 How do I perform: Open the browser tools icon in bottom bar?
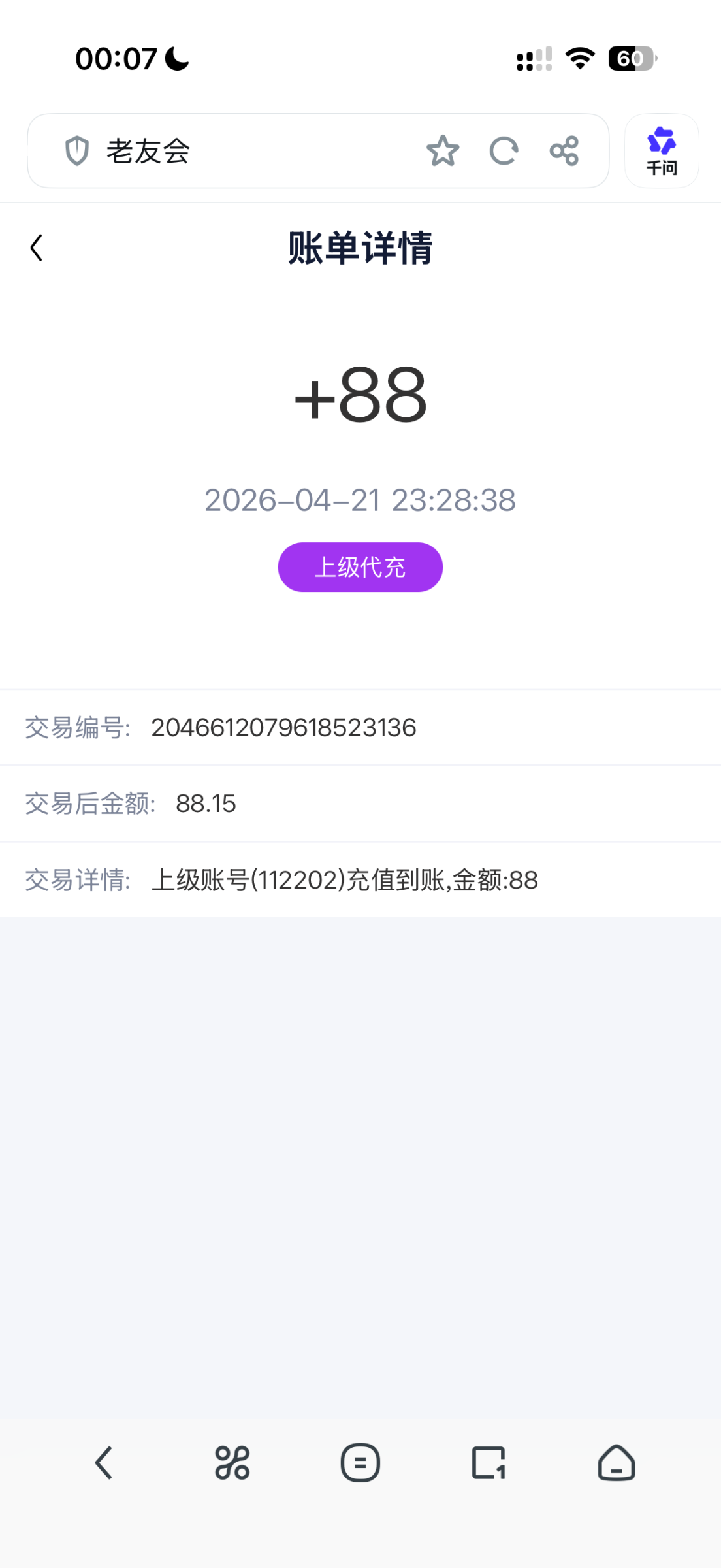pyautogui.click(x=232, y=1463)
